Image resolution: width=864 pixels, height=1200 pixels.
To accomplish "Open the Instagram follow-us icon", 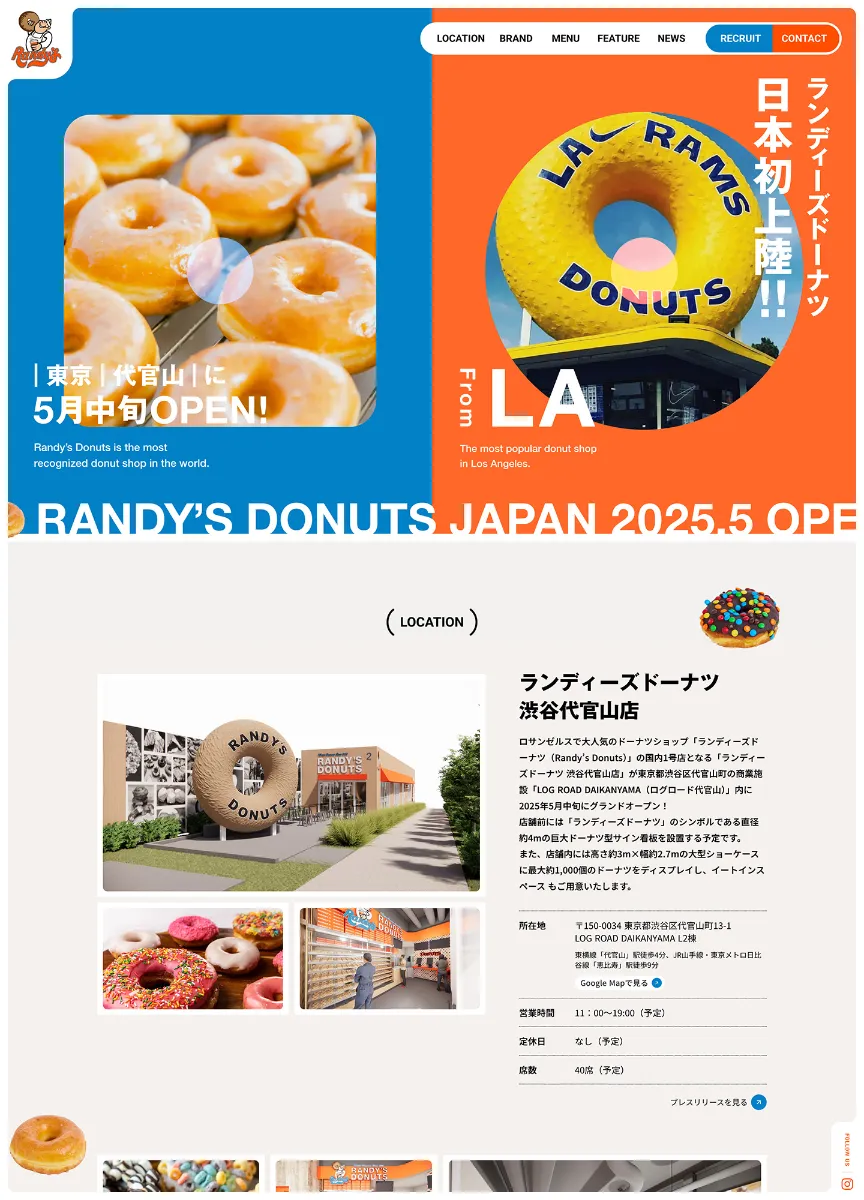I will click(x=846, y=1184).
